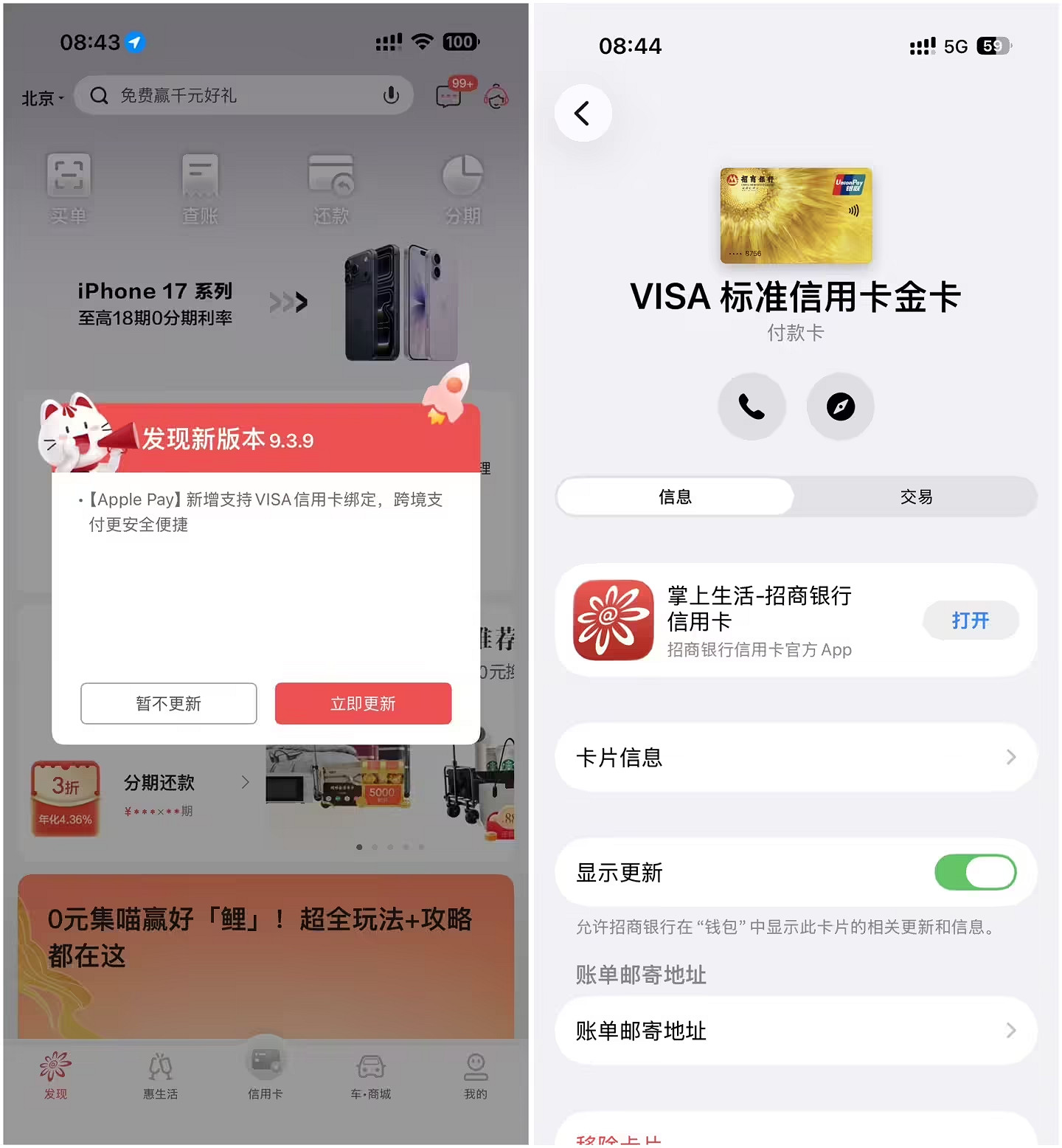Select the active carousel page dot

point(360,846)
